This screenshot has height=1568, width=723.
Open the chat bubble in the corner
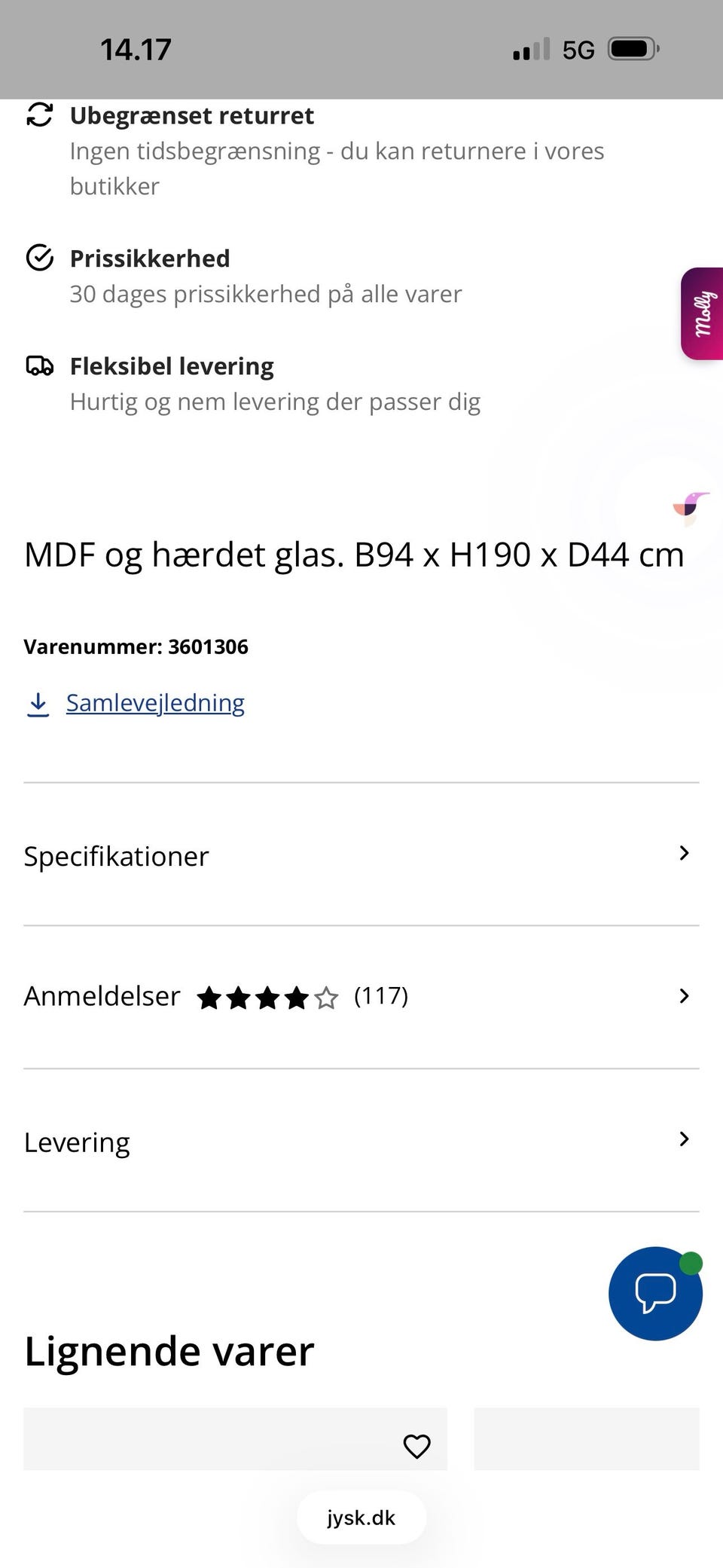[655, 1293]
